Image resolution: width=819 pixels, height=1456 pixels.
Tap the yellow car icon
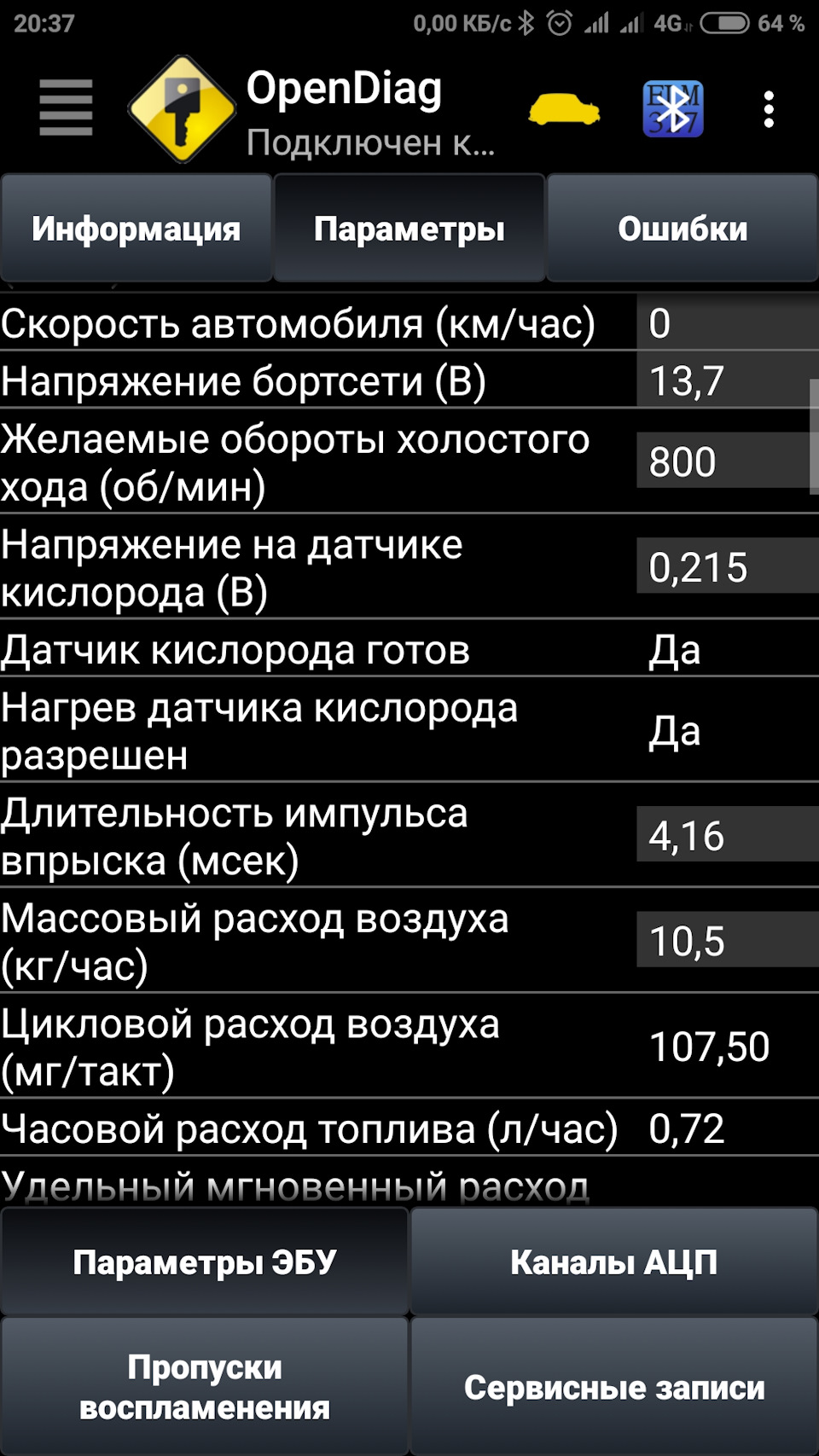tap(564, 110)
